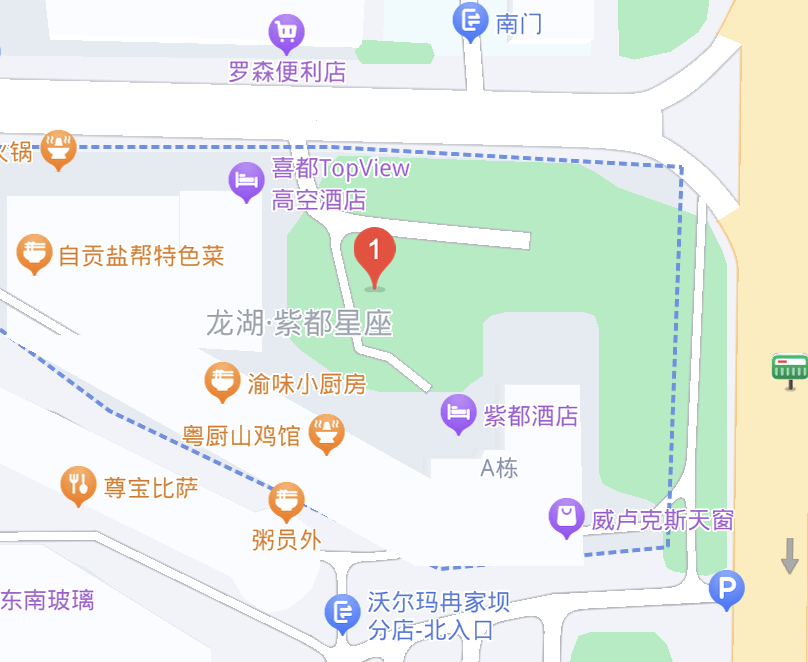Tap 威卢克斯天窗 shop marker
Screen dimensions: 808x662
[567, 517]
